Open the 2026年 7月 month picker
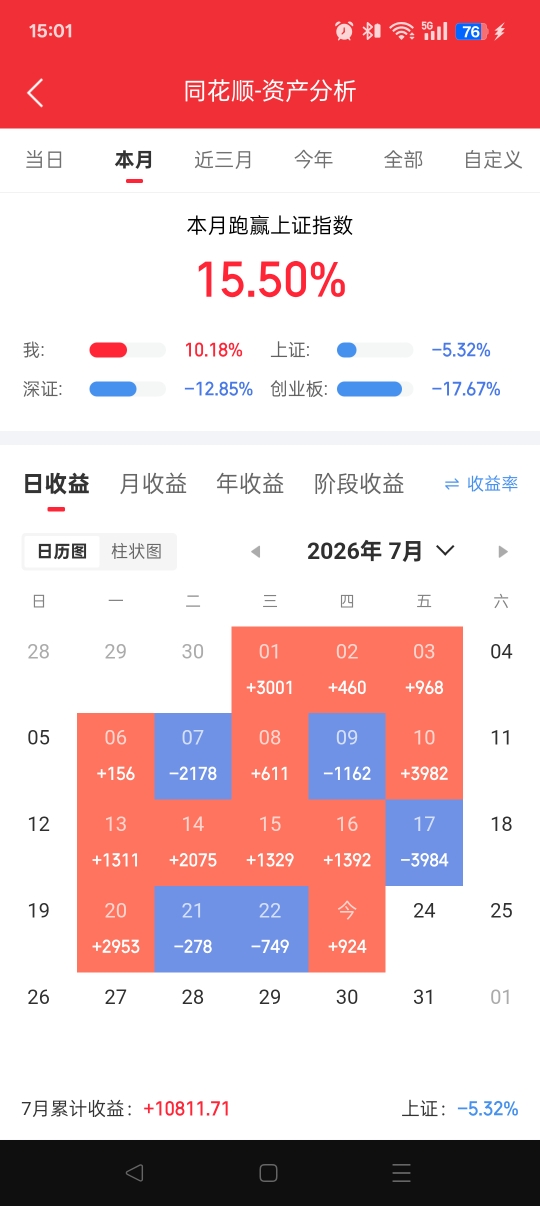 tap(381, 551)
